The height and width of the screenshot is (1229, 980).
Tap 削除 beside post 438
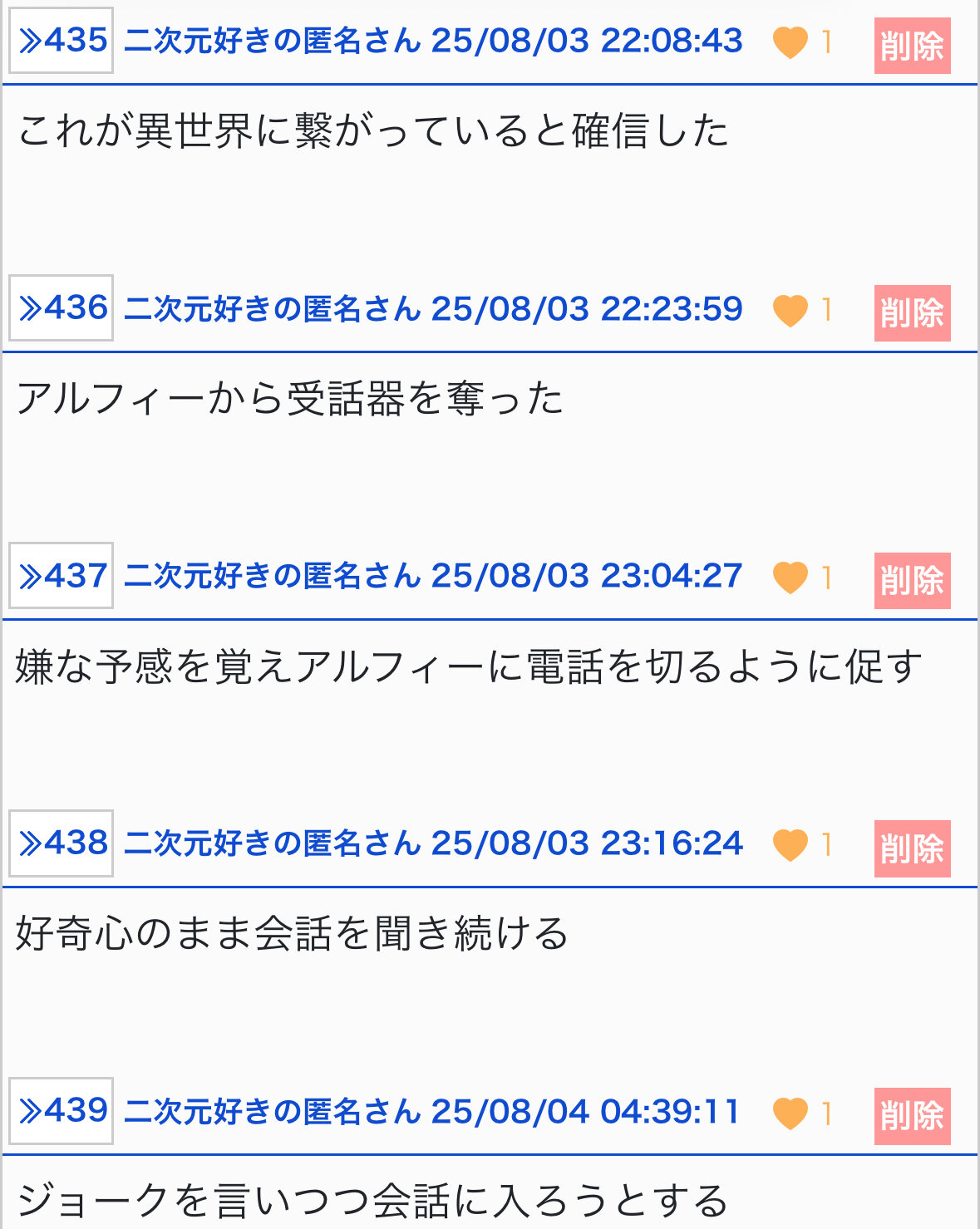[912, 848]
